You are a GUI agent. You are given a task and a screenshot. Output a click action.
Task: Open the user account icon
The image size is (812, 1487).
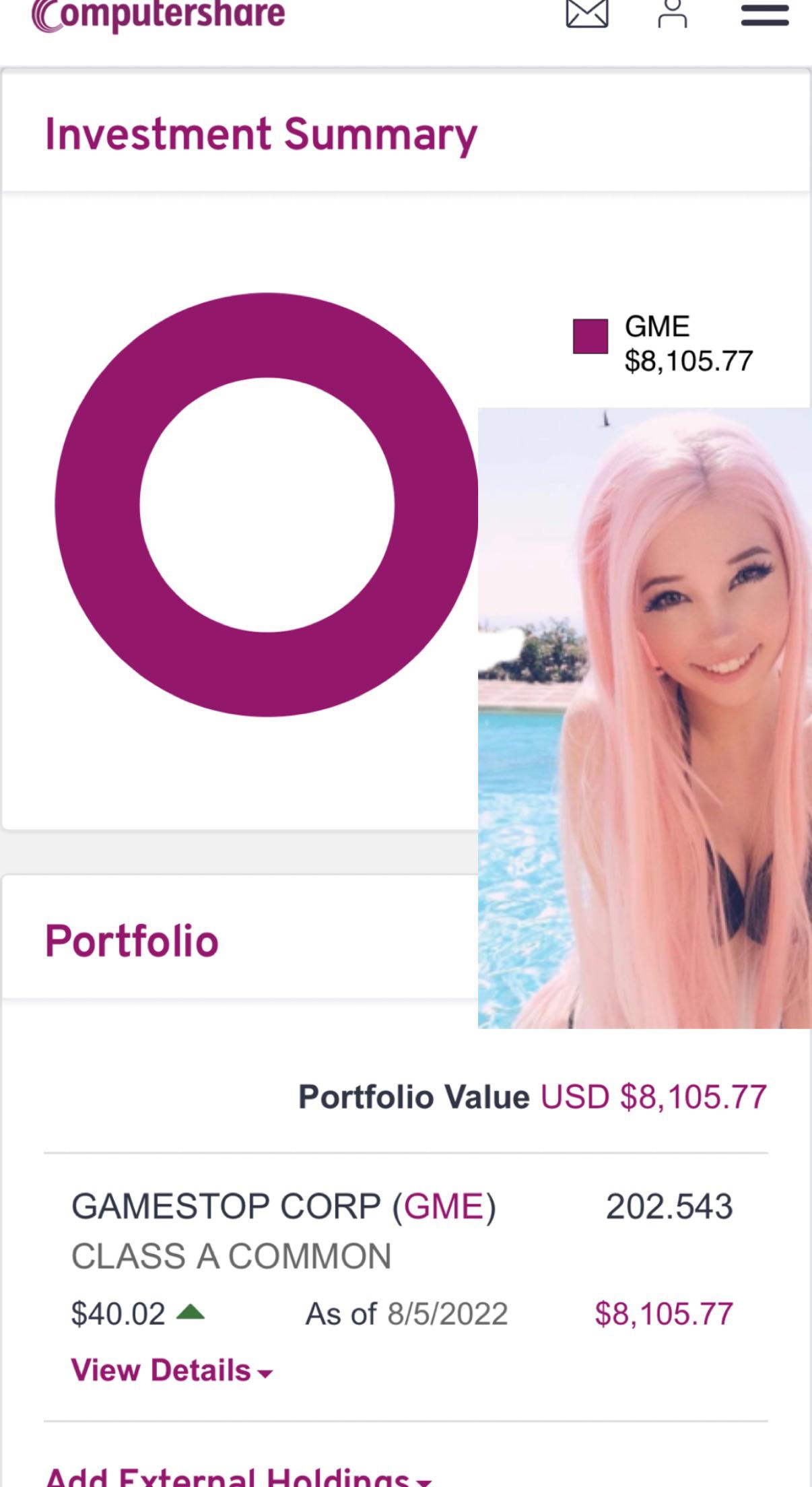pos(672,14)
